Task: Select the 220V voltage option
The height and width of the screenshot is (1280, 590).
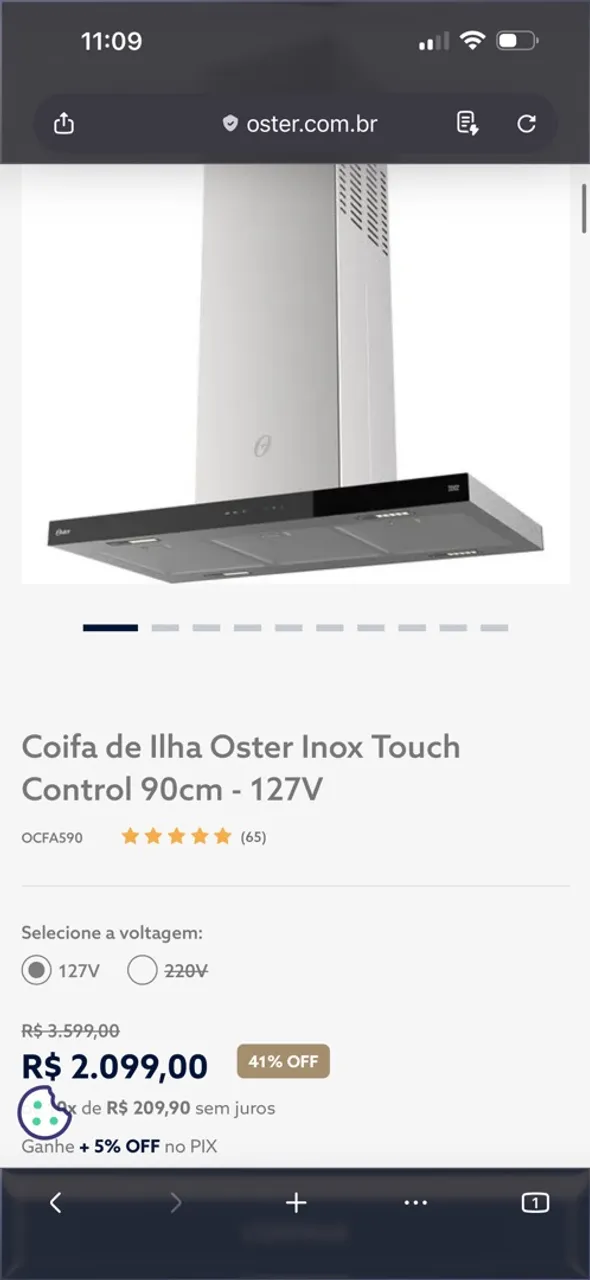Action: 168,970
